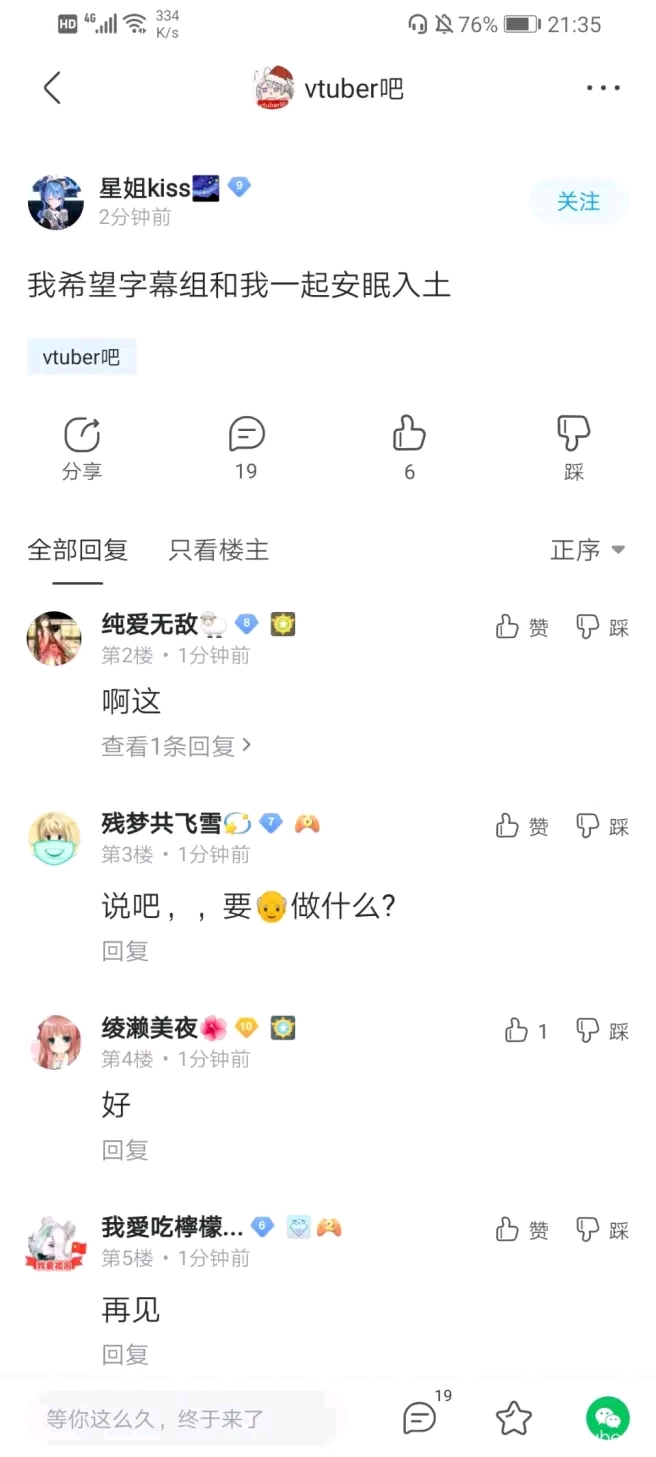Bookmark this thread with the star icon

(x=513, y=1418)
